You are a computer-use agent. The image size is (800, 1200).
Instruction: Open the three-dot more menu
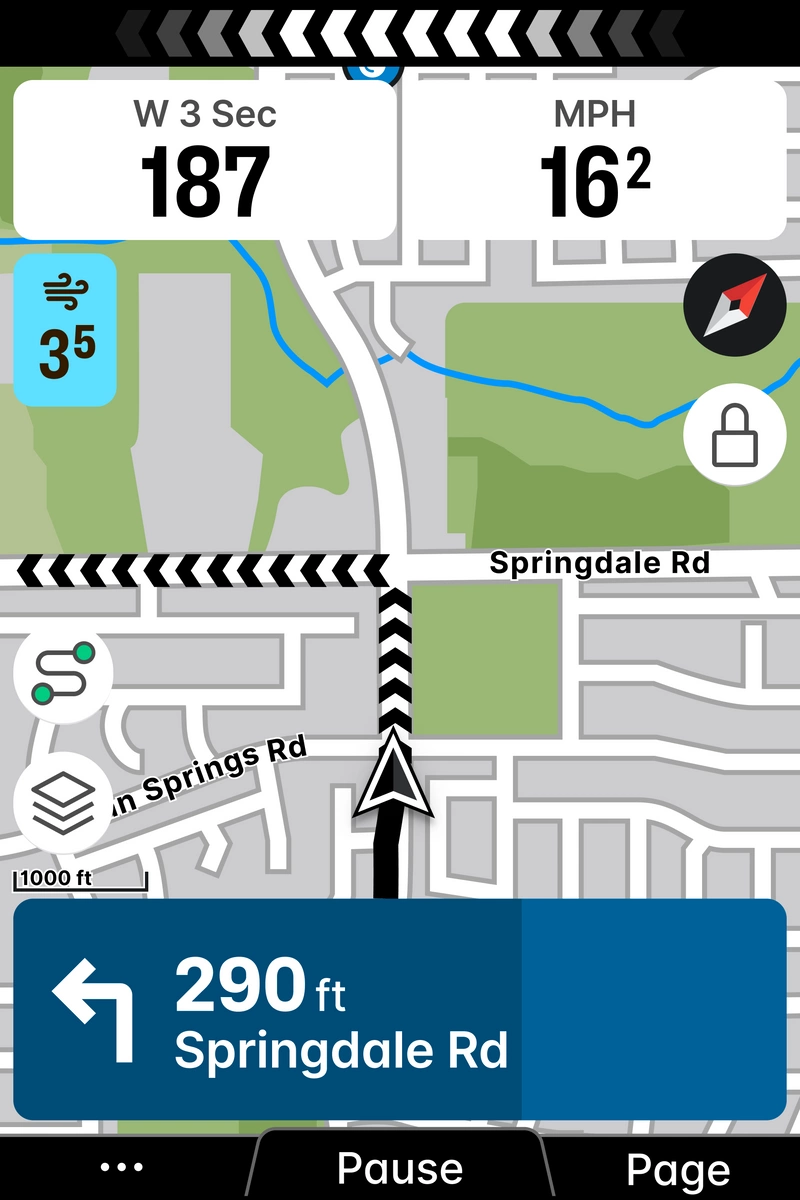click(122, 1168)
